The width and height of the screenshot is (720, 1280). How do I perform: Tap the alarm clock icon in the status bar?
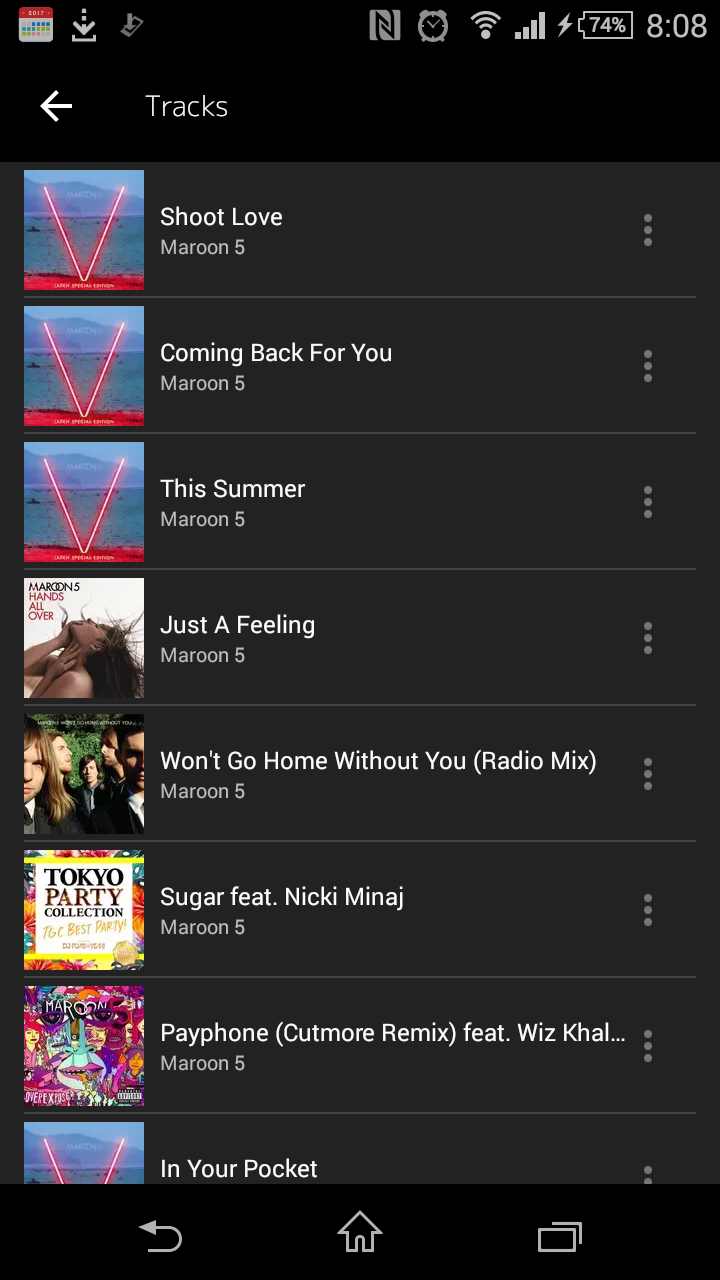432,25
